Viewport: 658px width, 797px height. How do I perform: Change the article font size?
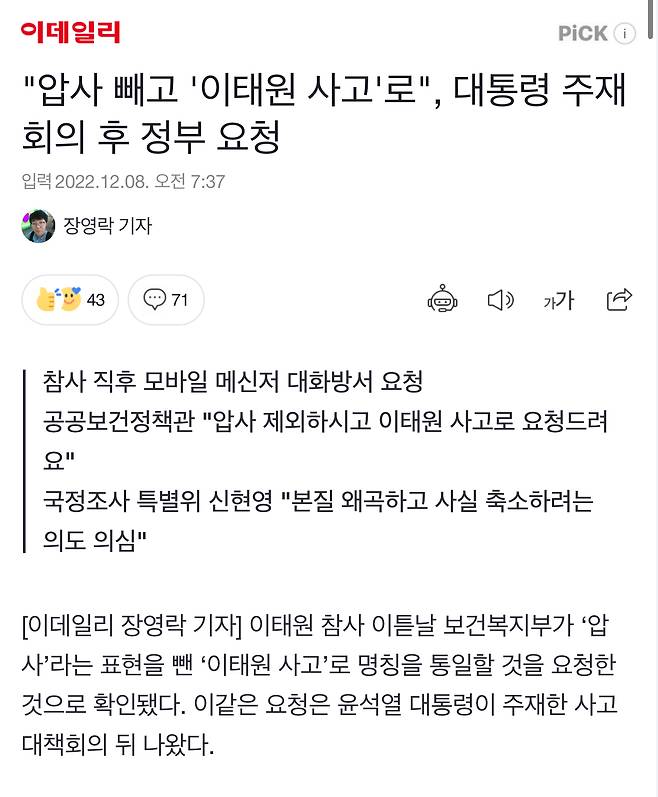[558, 299]
